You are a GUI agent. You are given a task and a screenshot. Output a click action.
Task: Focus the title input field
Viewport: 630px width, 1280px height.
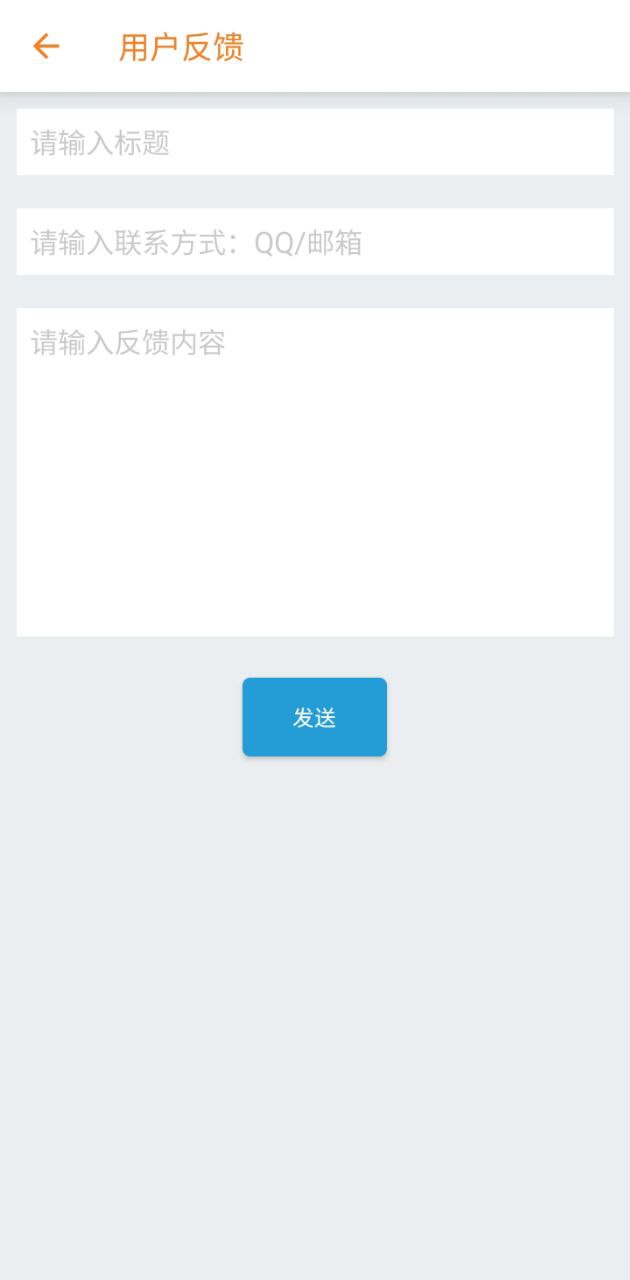[x=315, y=142]
